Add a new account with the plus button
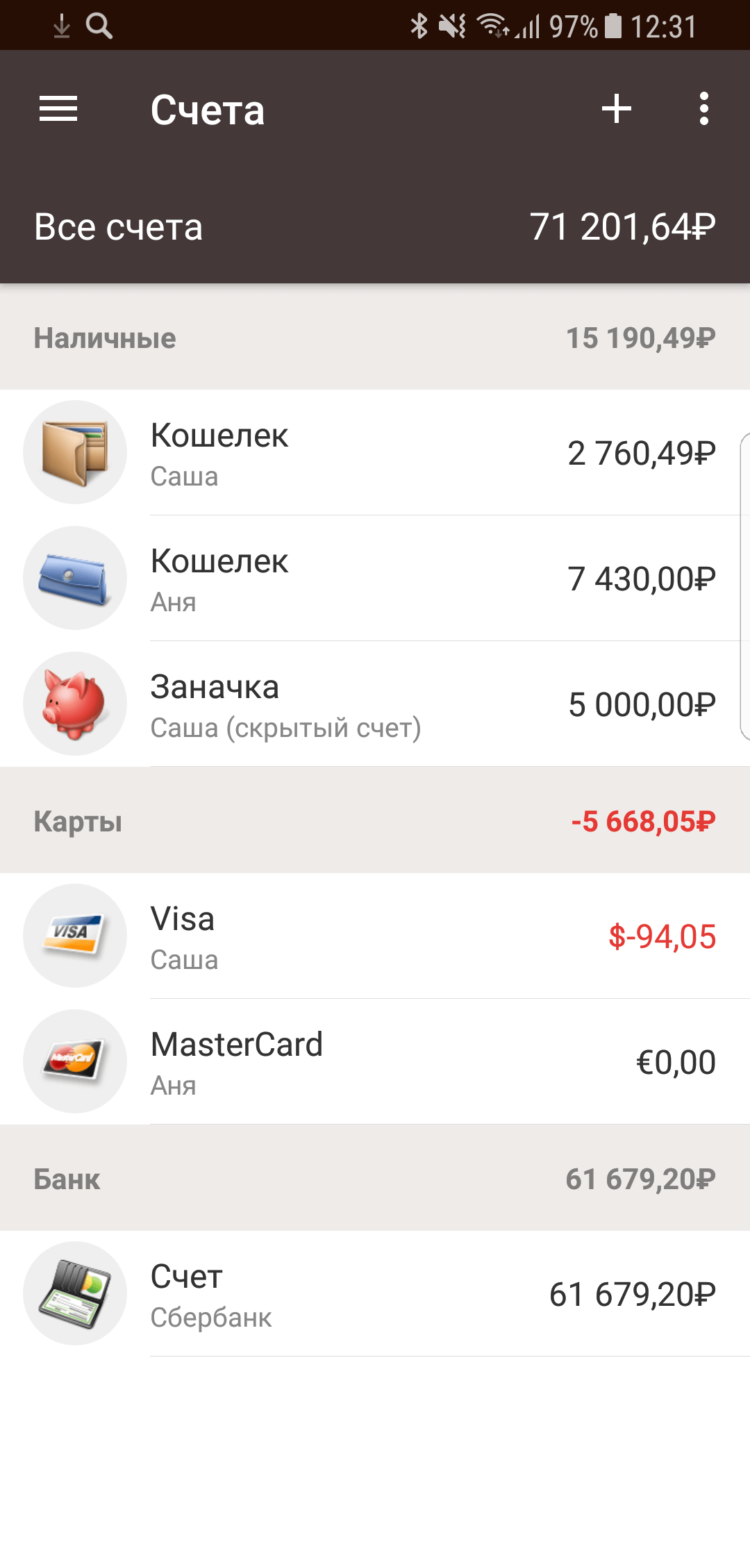This screenshot has height=1542, width=750. pos(616,110)
